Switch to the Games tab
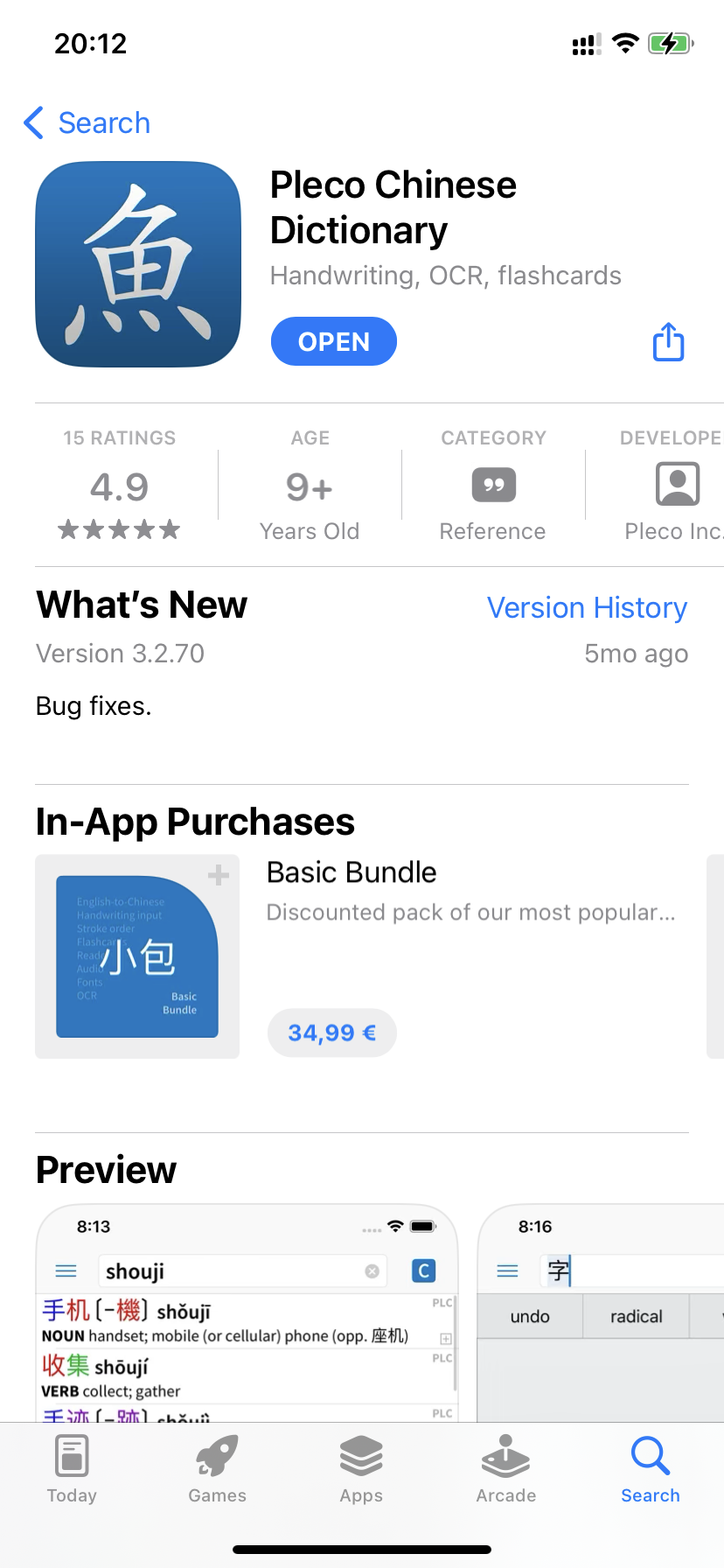This screenshot has height=1568, width=724. click(217, 1470)
